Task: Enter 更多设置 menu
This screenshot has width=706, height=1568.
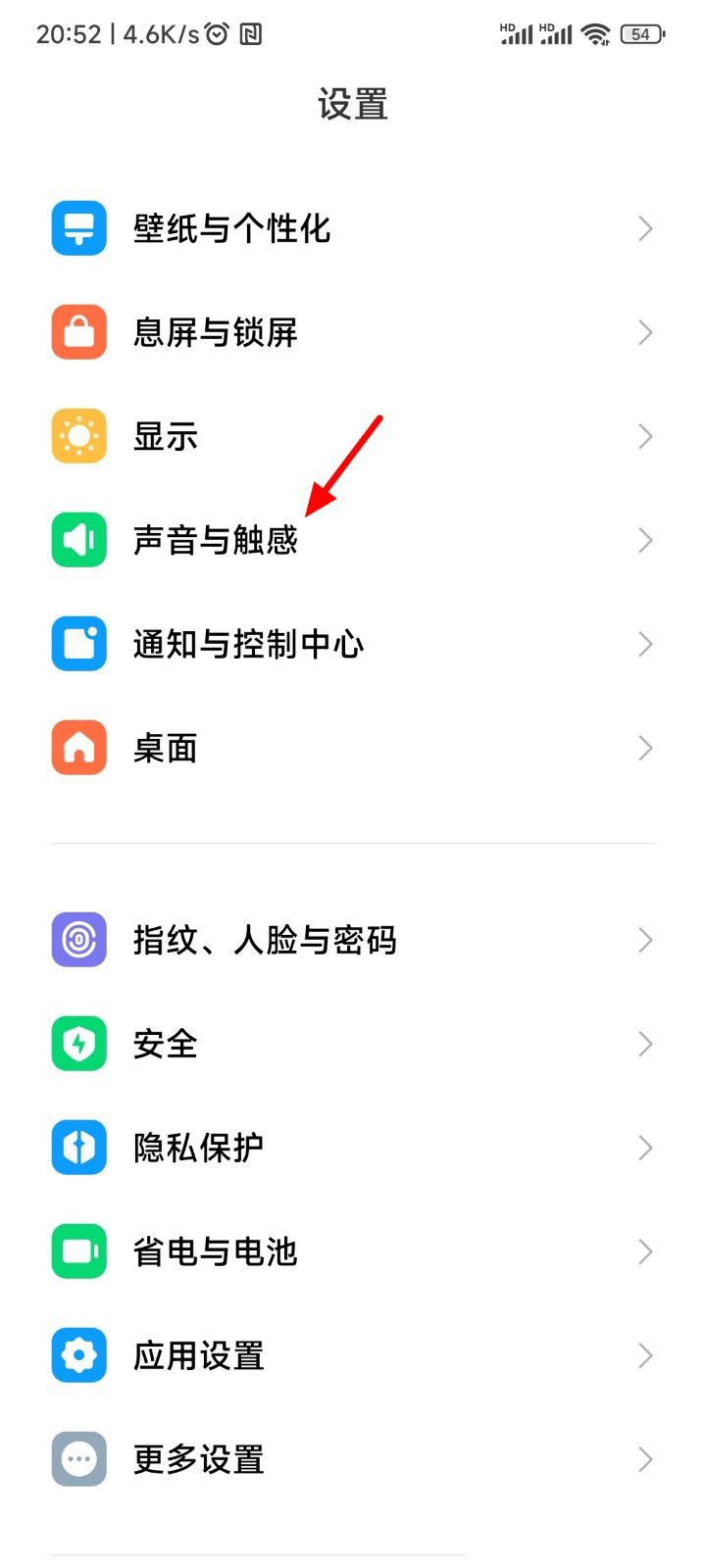Action: pos(199,1460)
